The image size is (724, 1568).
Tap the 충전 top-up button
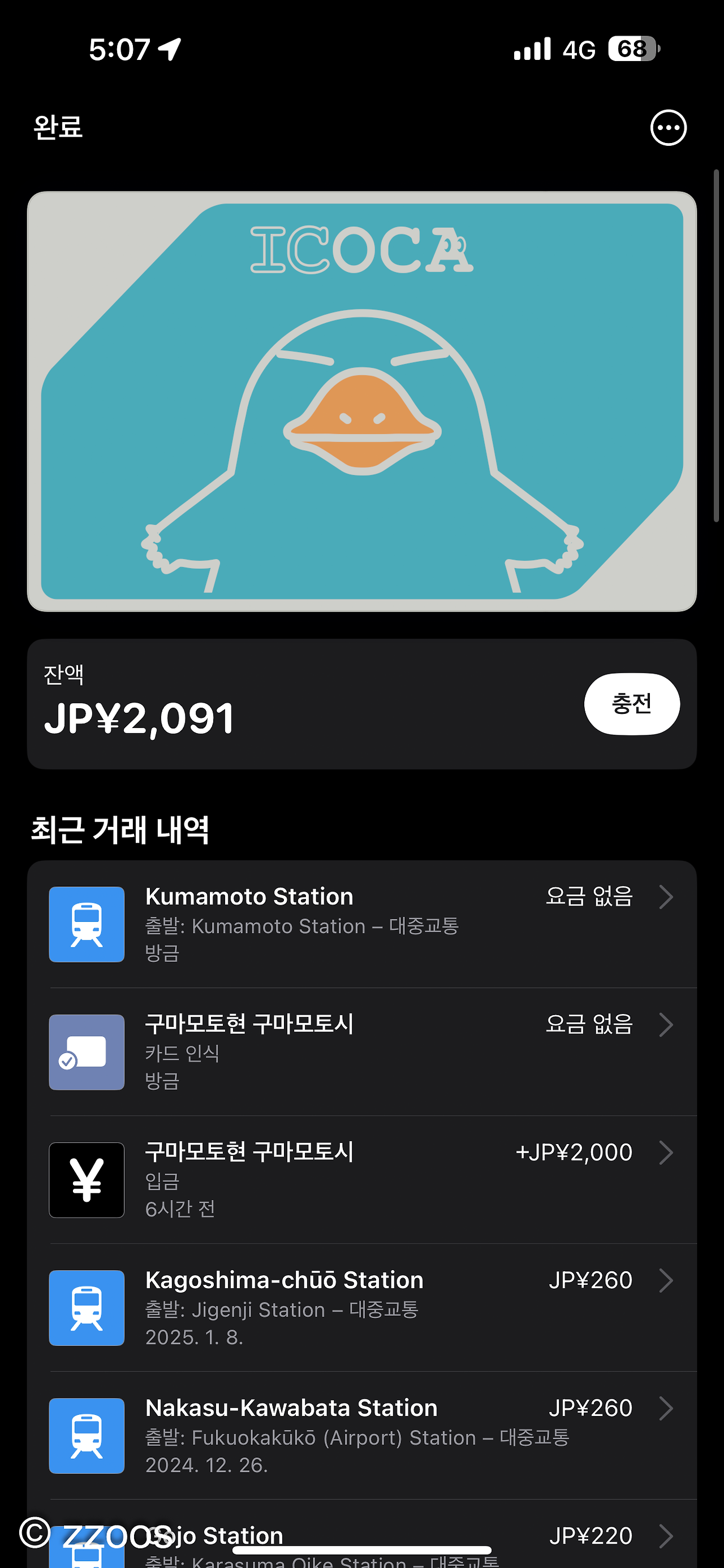631,704
